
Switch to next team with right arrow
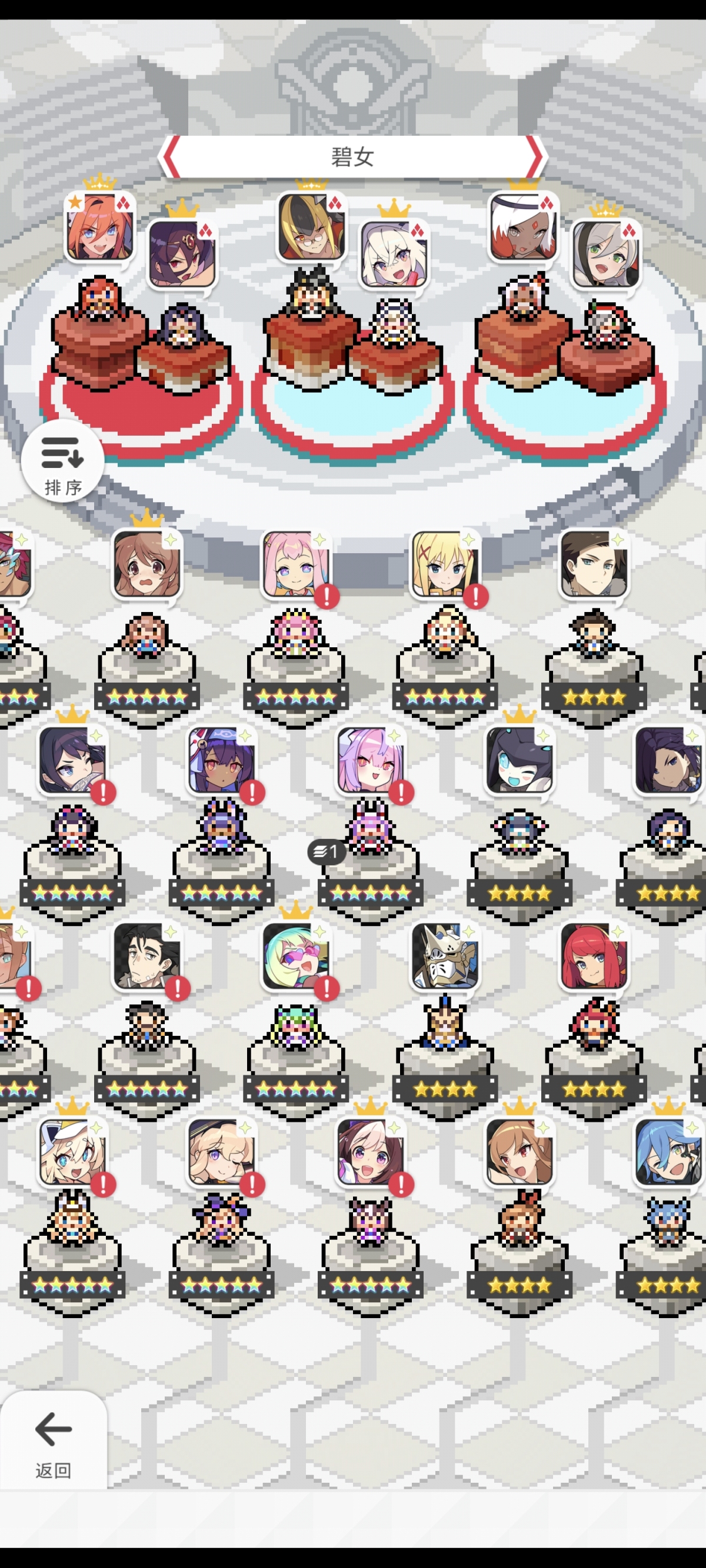tap(534, 157)
